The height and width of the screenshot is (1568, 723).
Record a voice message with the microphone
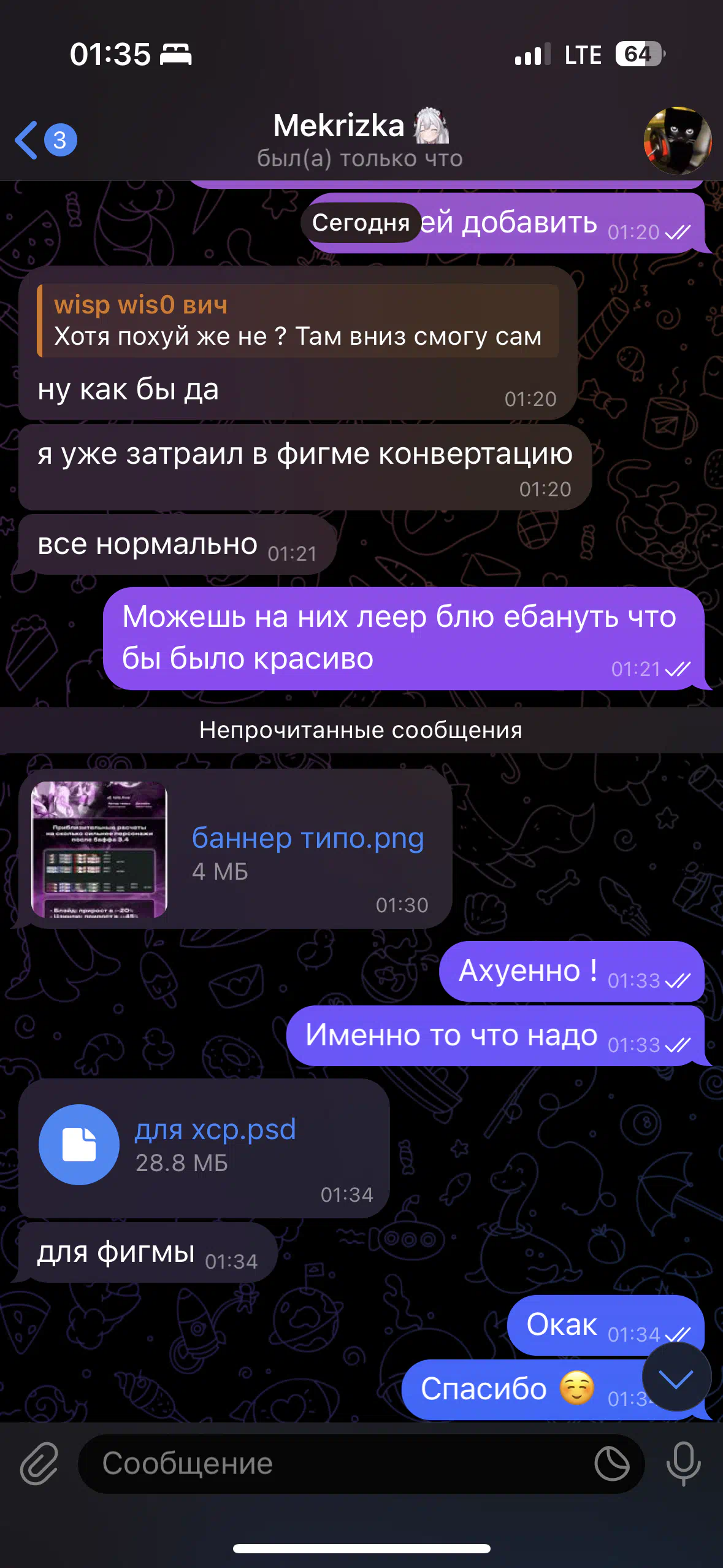pos(683,1464)
